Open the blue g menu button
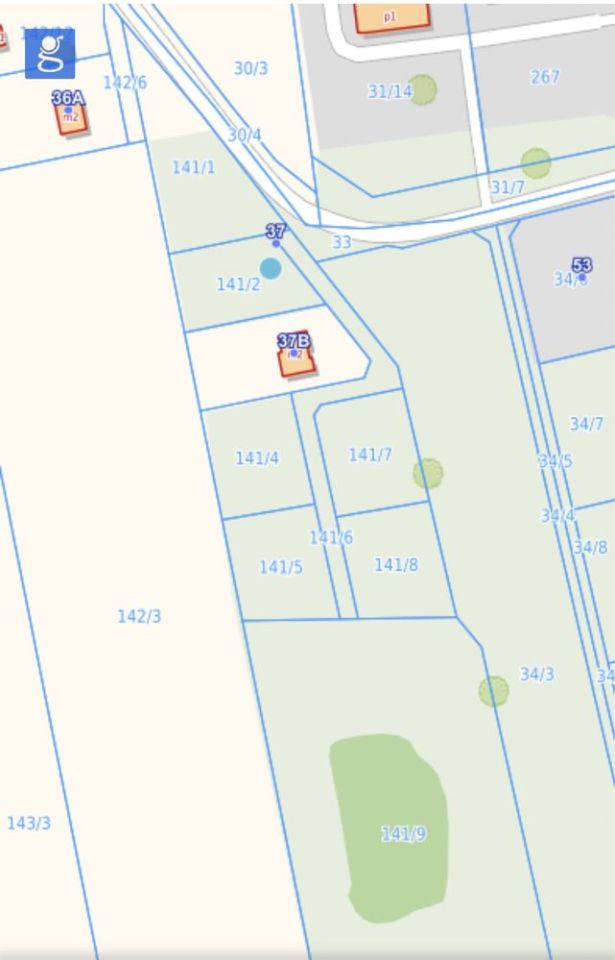Screen dimensions: 615x960 click(50, 53)
